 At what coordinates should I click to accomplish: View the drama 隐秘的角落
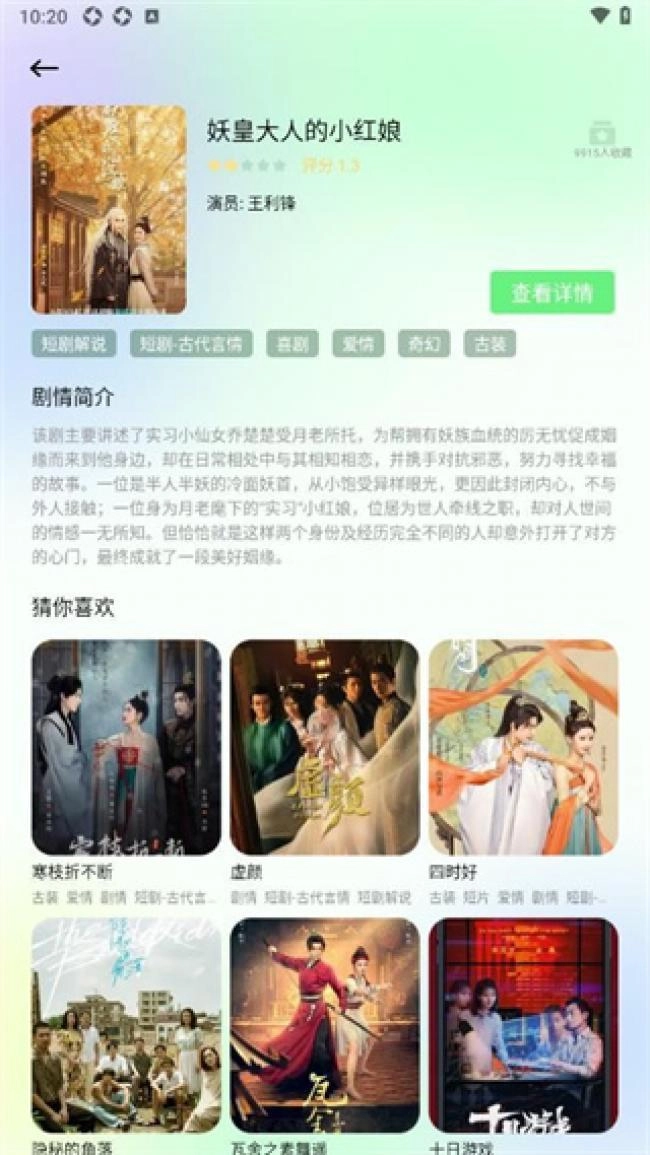coord(127,1025)
